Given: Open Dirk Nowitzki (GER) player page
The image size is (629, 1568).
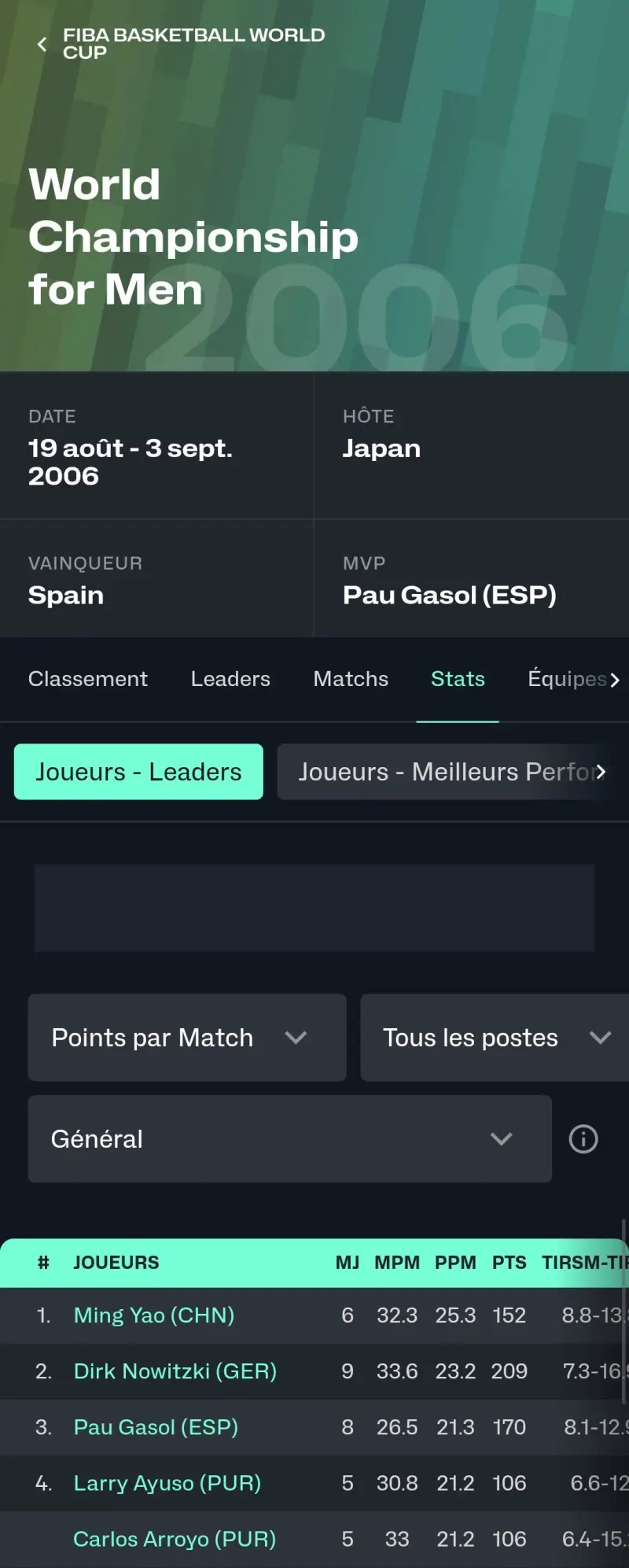Looking at the screenshot, I should tap(175, 1371).
